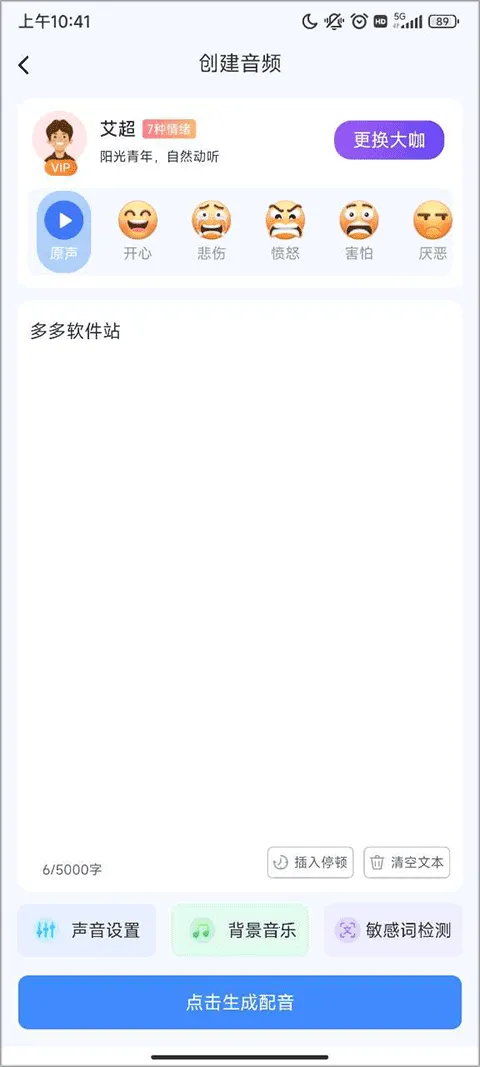Image resolution: width=480 pixels, height=1067 pixels.
Task: Play the 原声 voice preview
Action: 64,231
